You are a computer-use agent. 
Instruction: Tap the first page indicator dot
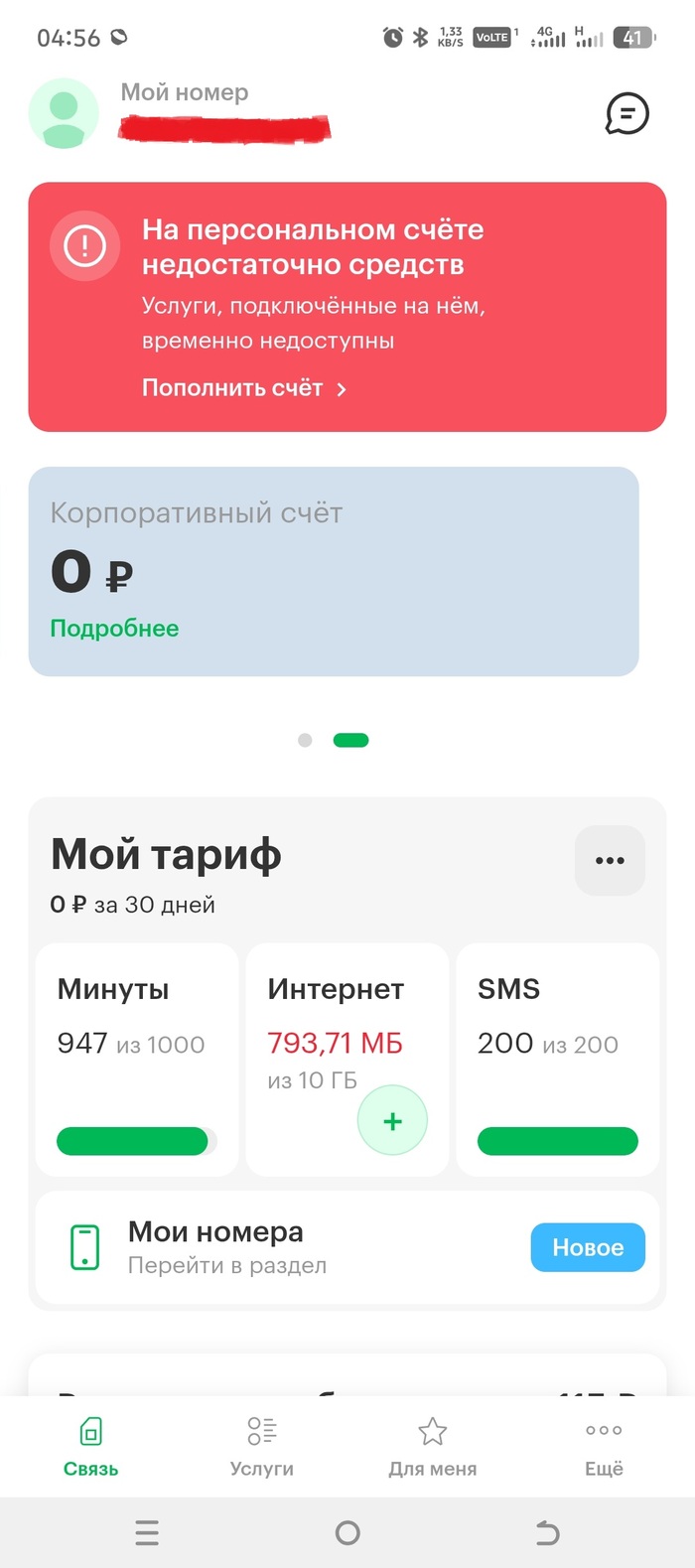(305, 740)
